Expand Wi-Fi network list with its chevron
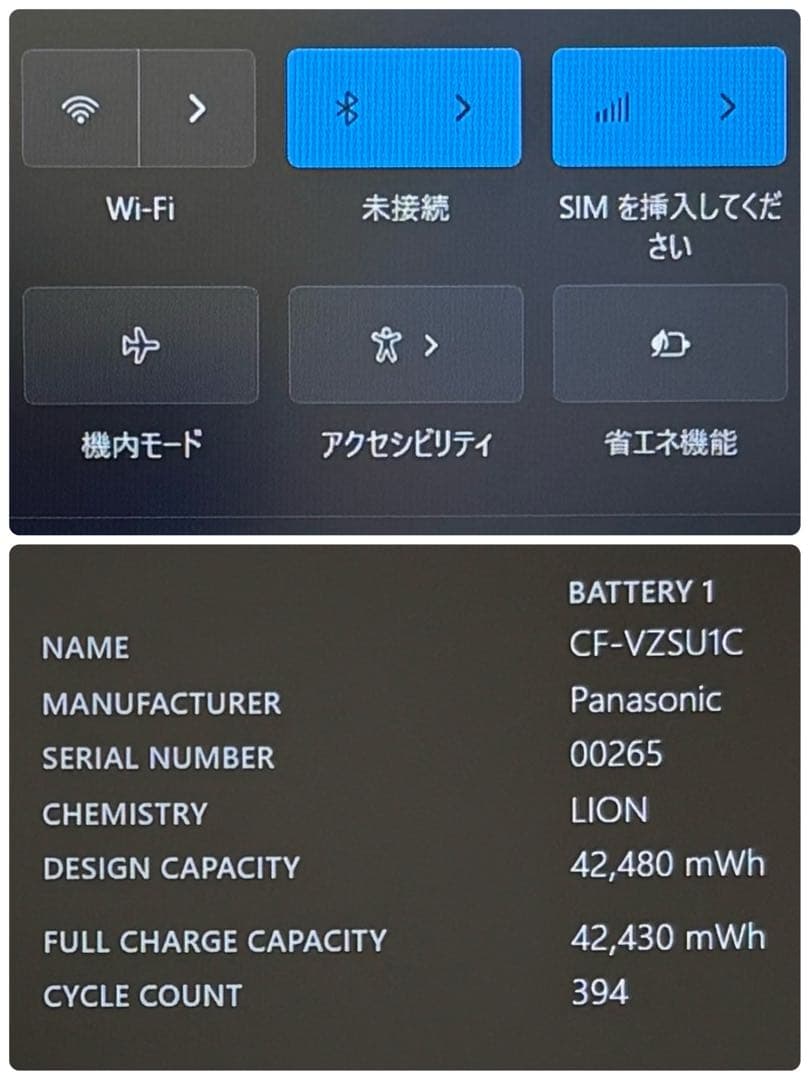 pos(197,110)
